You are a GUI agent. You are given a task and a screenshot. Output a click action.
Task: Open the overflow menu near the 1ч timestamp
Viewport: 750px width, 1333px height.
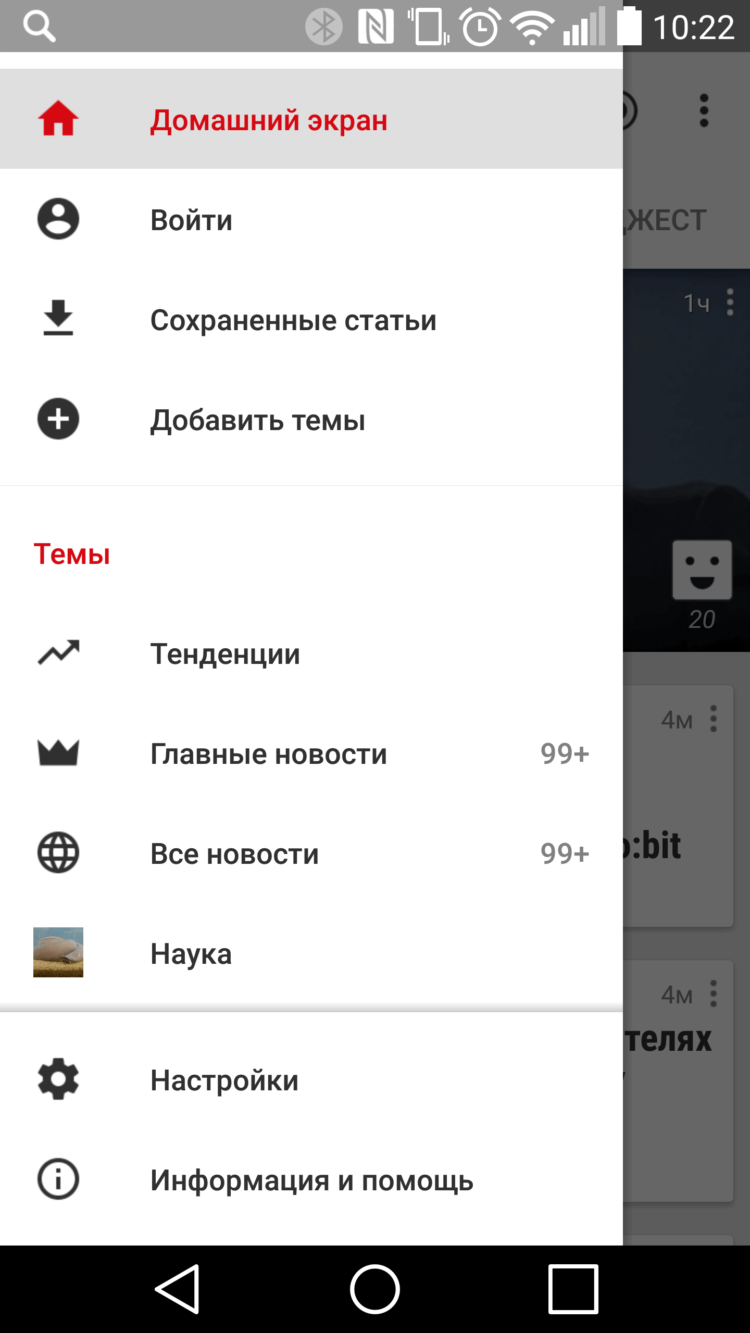731,300
